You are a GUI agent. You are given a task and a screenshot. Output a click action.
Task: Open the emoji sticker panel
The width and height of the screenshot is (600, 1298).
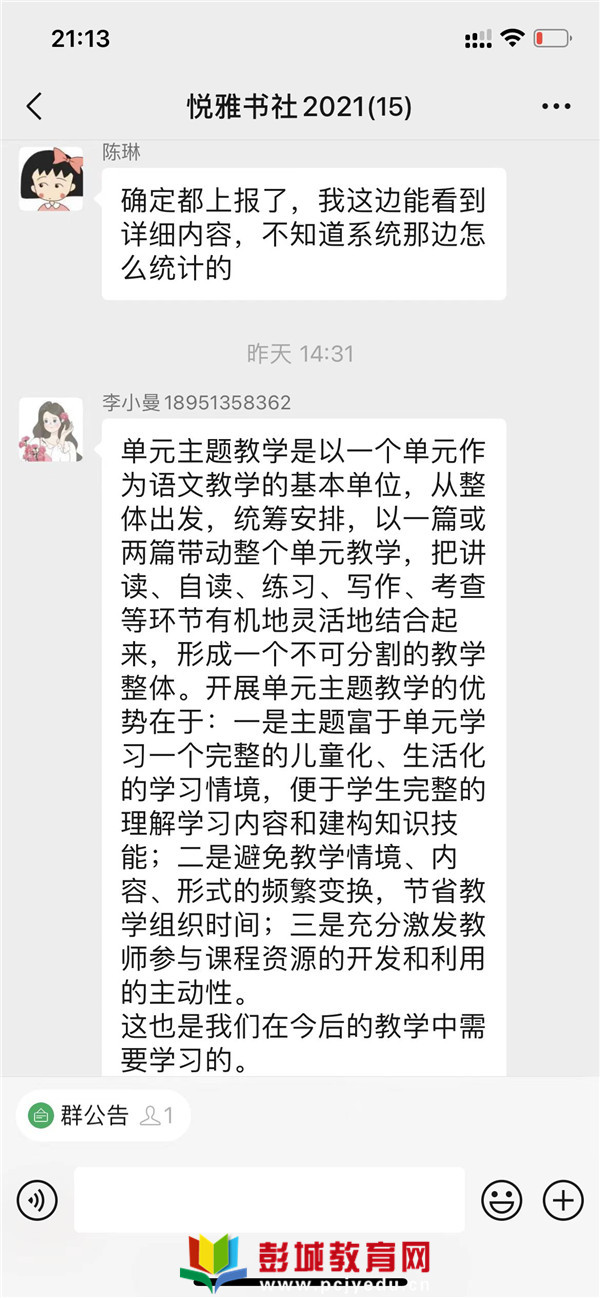502,1200
